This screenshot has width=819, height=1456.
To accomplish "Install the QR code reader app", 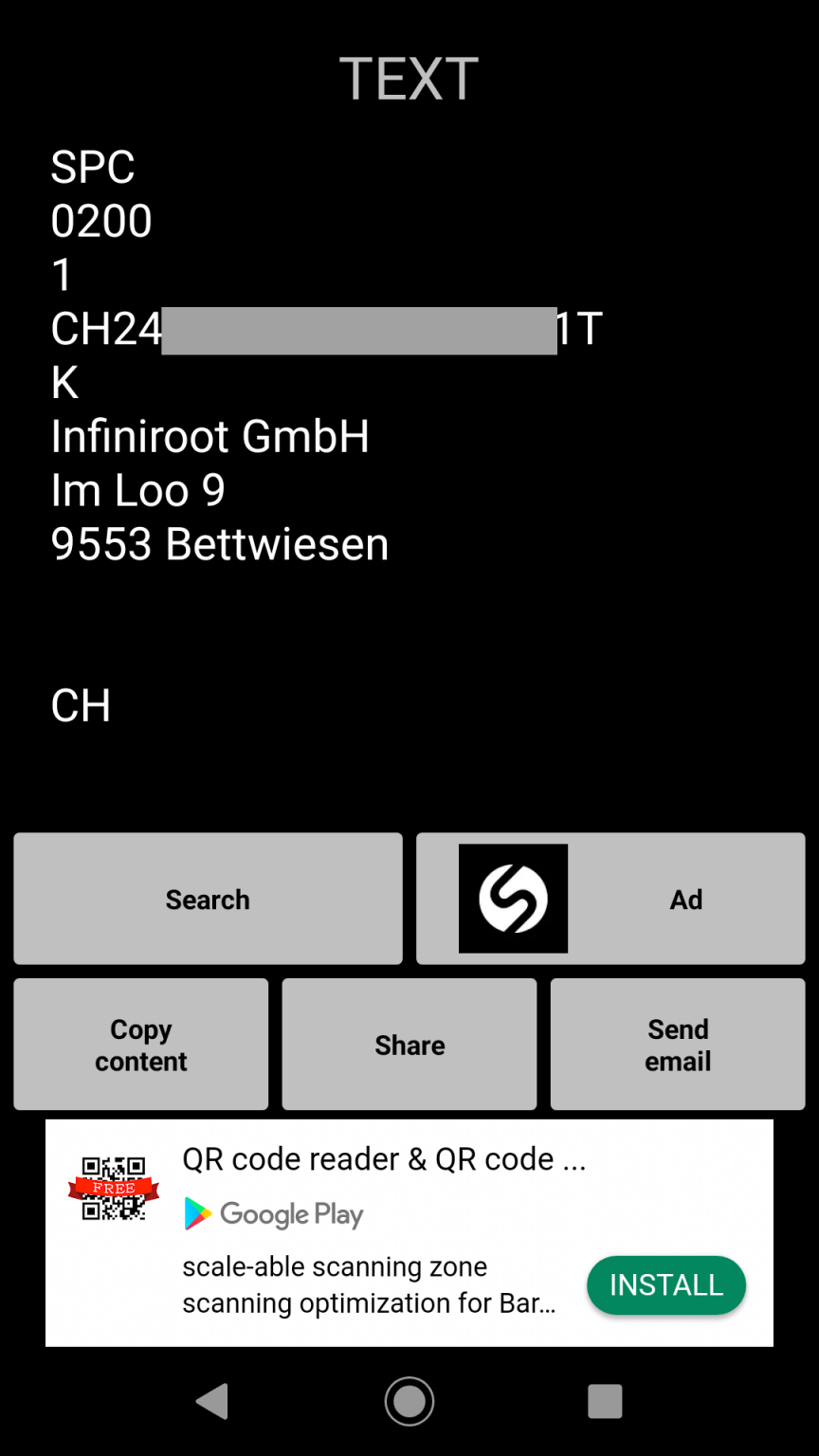I will (x=666, y=1285).
